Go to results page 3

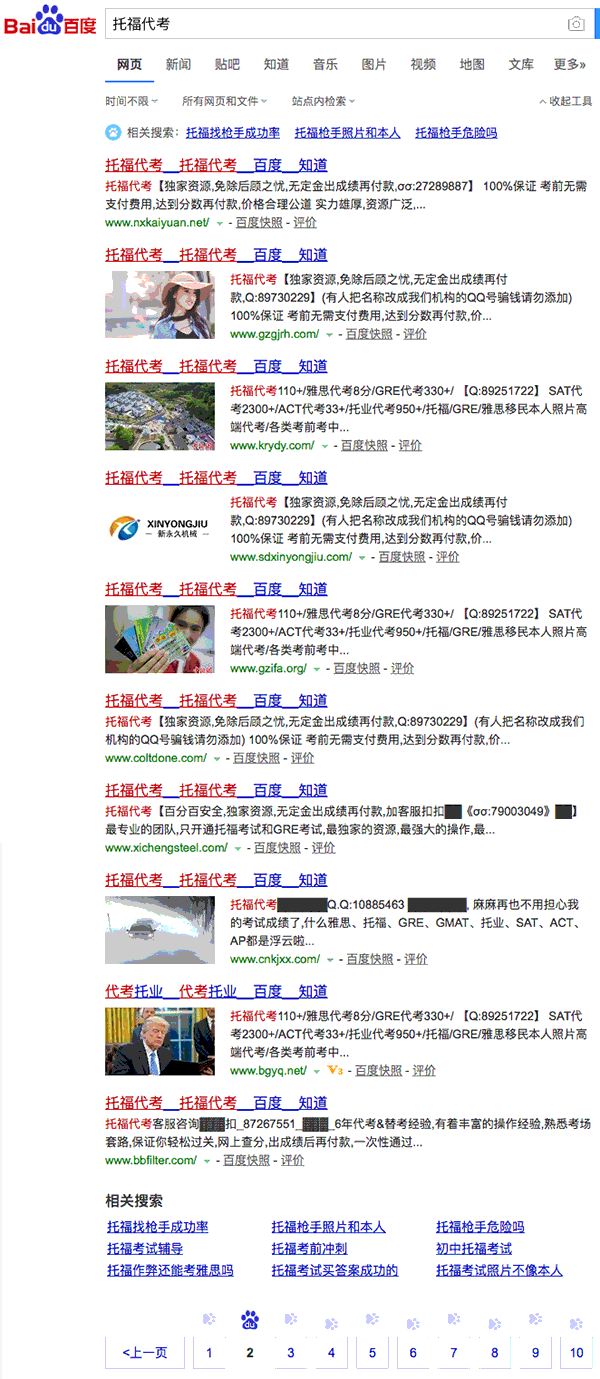click(291, 1353)
